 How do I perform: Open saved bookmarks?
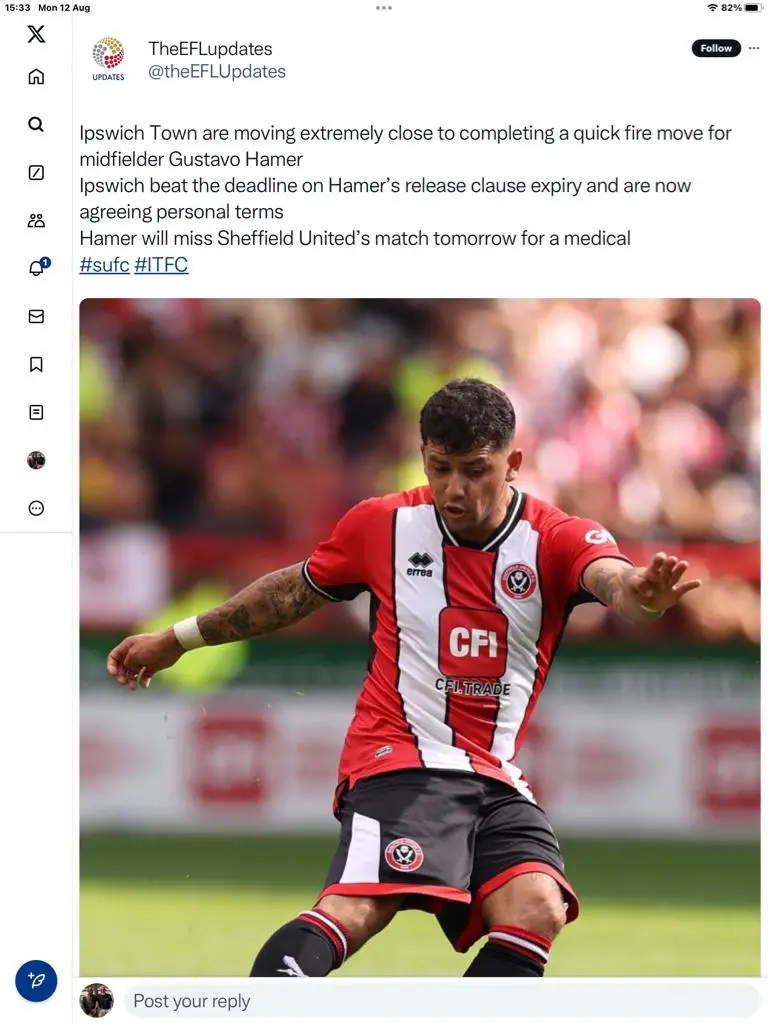point(36,364)
